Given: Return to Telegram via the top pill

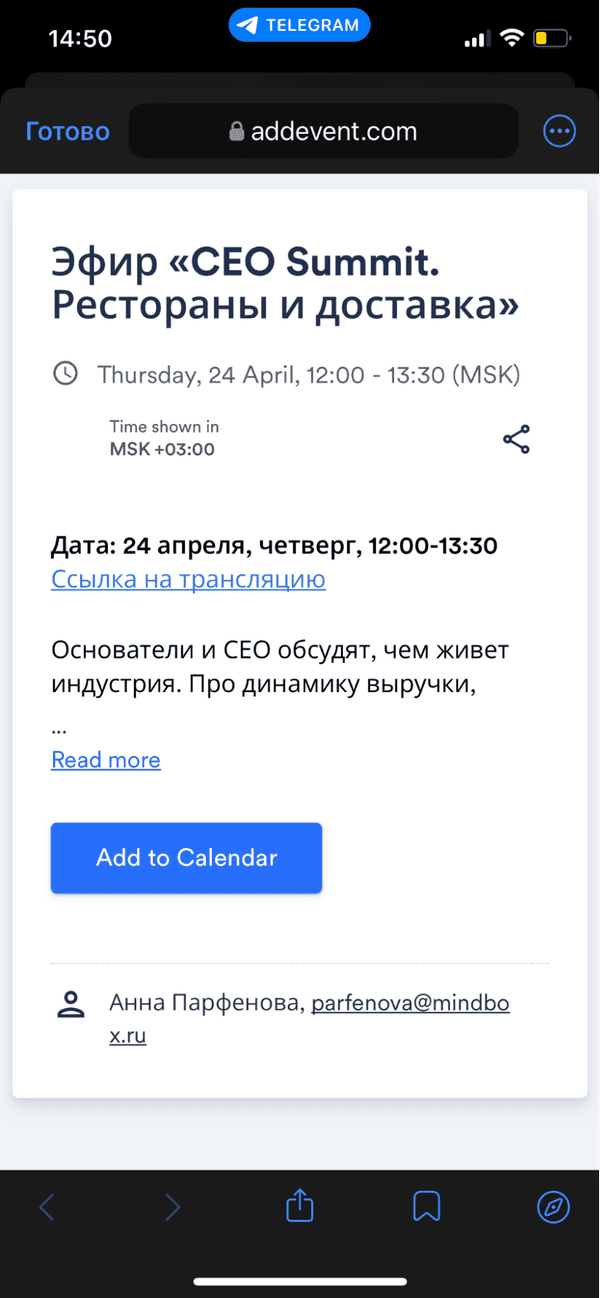Looking at the screenshot, I should [x=299, y=25].
